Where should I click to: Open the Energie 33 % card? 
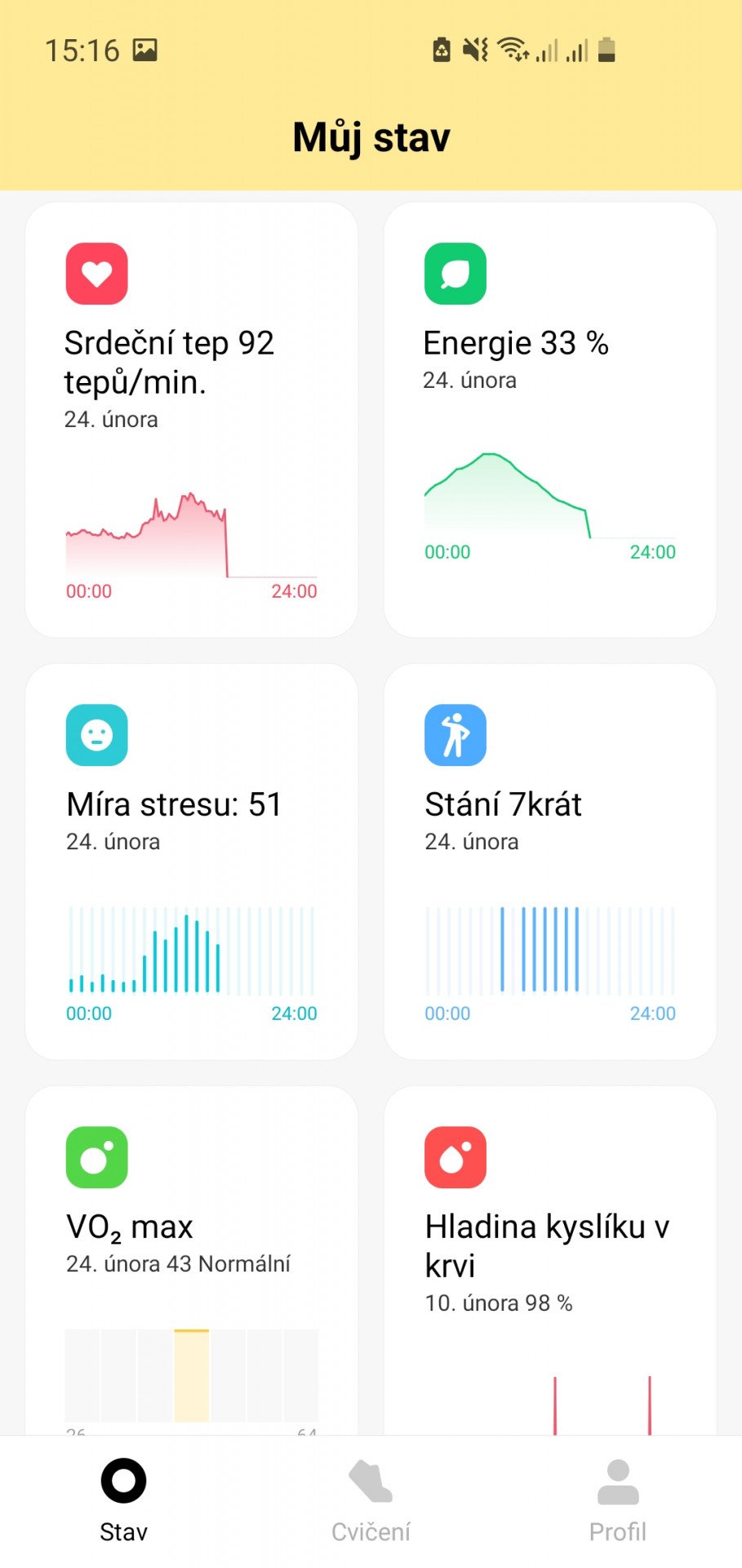click(550, 420)
